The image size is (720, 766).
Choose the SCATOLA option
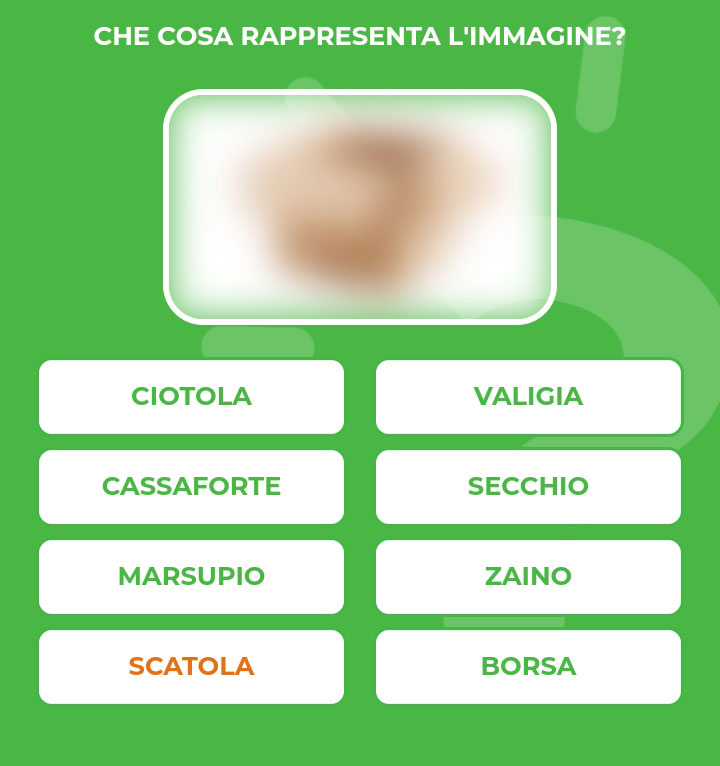[x=191, y=667]
